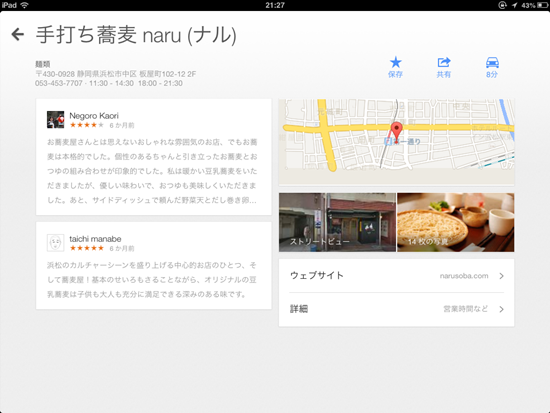
Task: Open the ウェブサイト narusoba.com row
Action: 396,276
